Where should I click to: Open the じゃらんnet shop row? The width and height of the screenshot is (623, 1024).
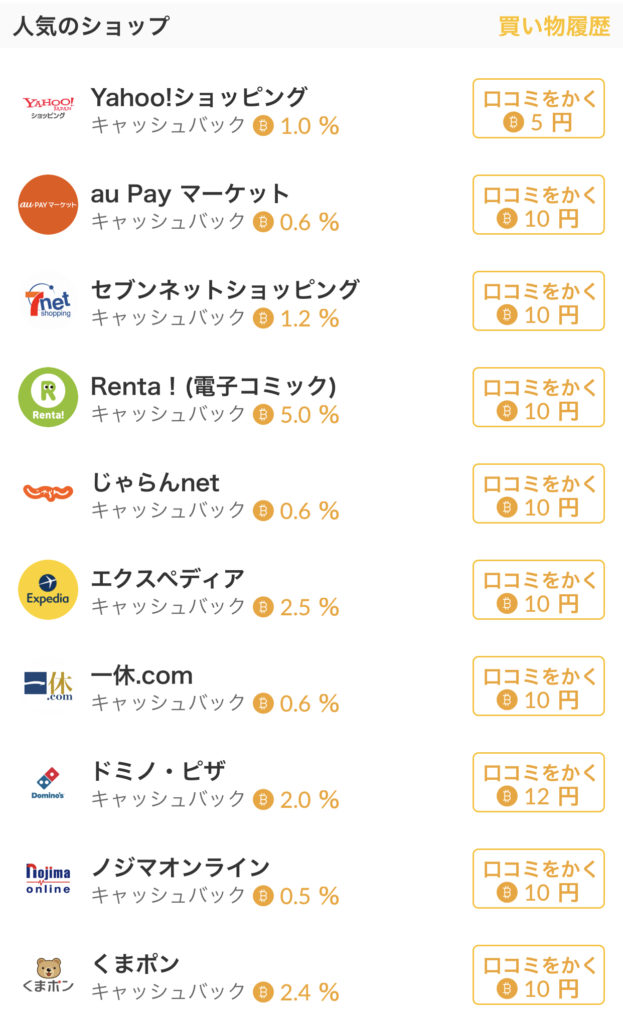coord(235,494)
